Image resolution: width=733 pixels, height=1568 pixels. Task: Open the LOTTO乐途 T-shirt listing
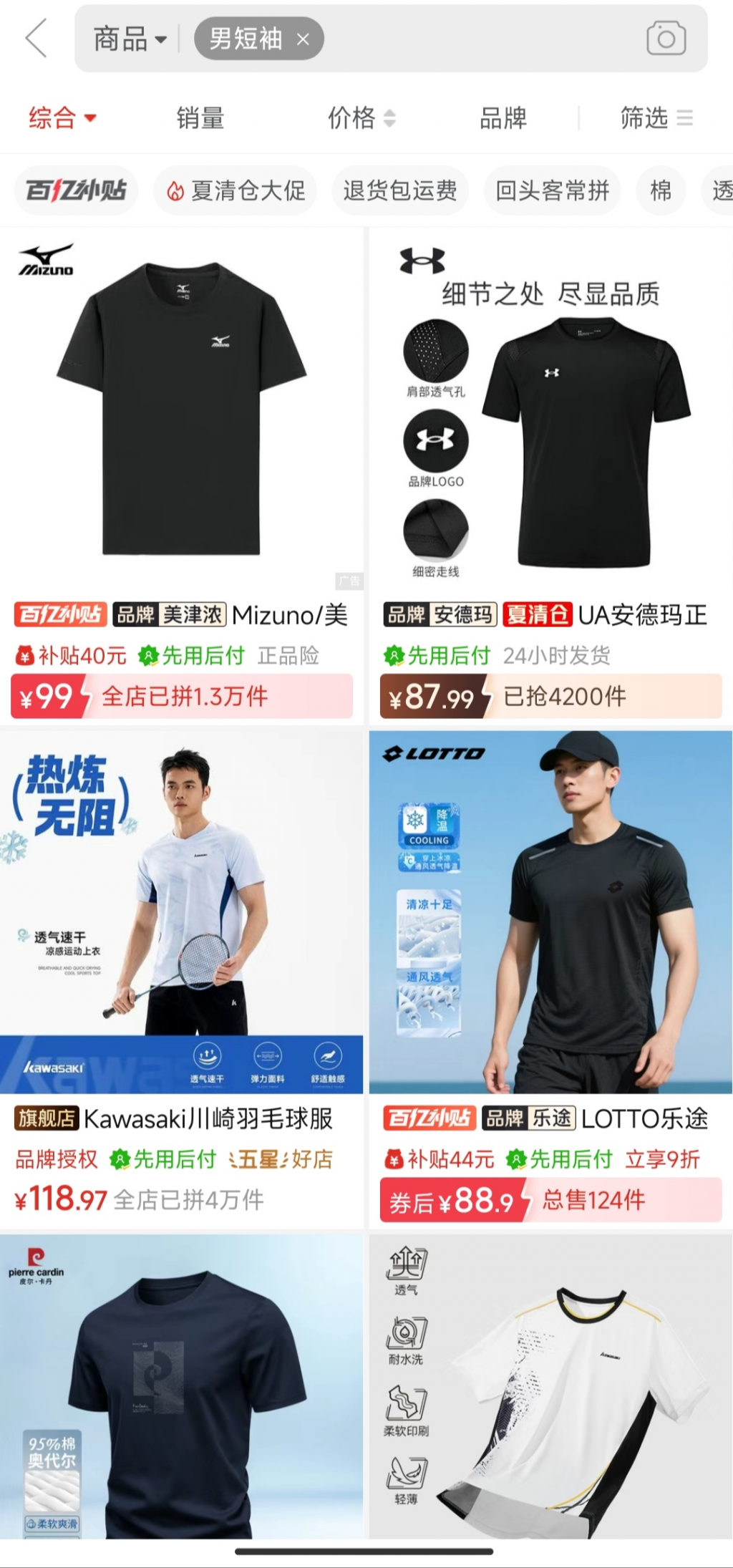point(550,931)
